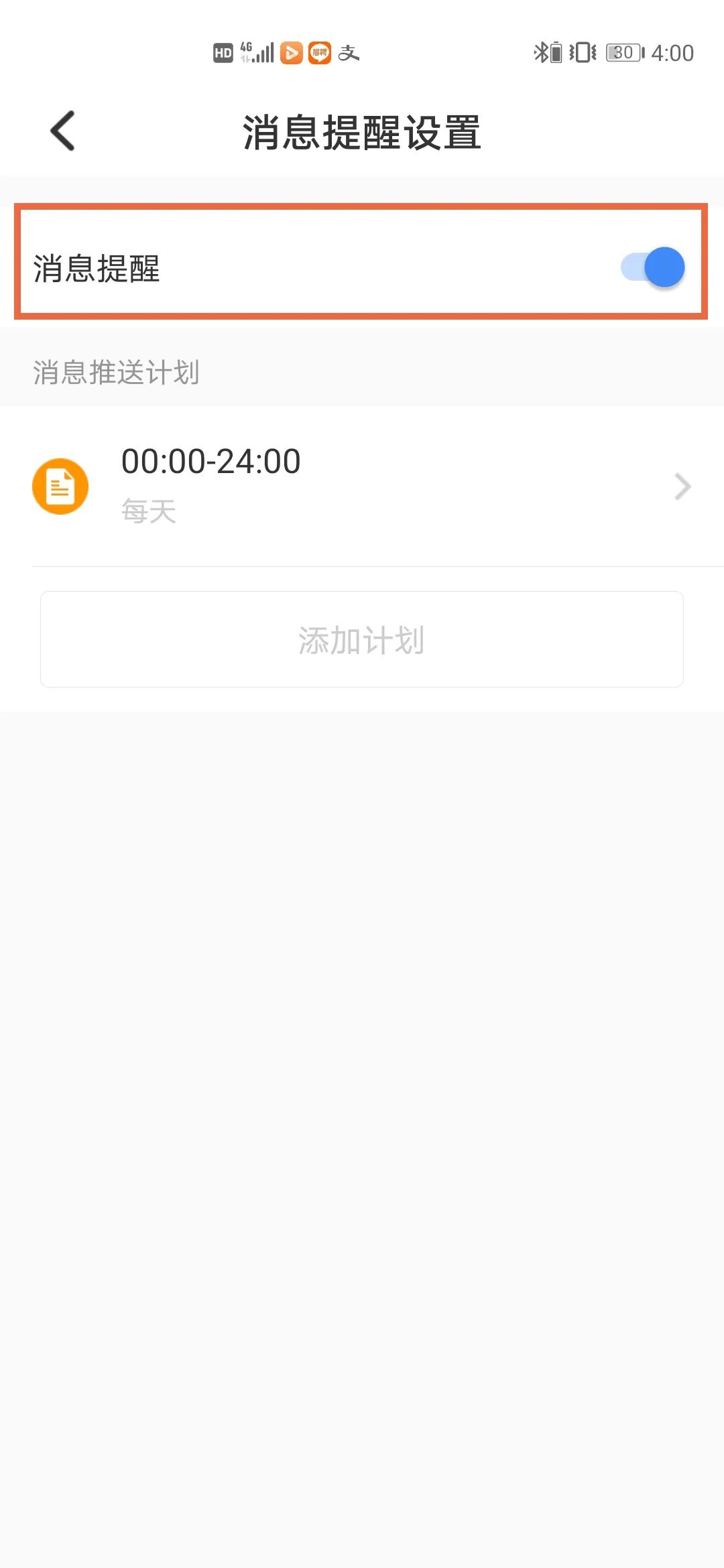Screen dimensions: 724x1568
Task: Tap the 添加计划 button
Action: [362, 639]
